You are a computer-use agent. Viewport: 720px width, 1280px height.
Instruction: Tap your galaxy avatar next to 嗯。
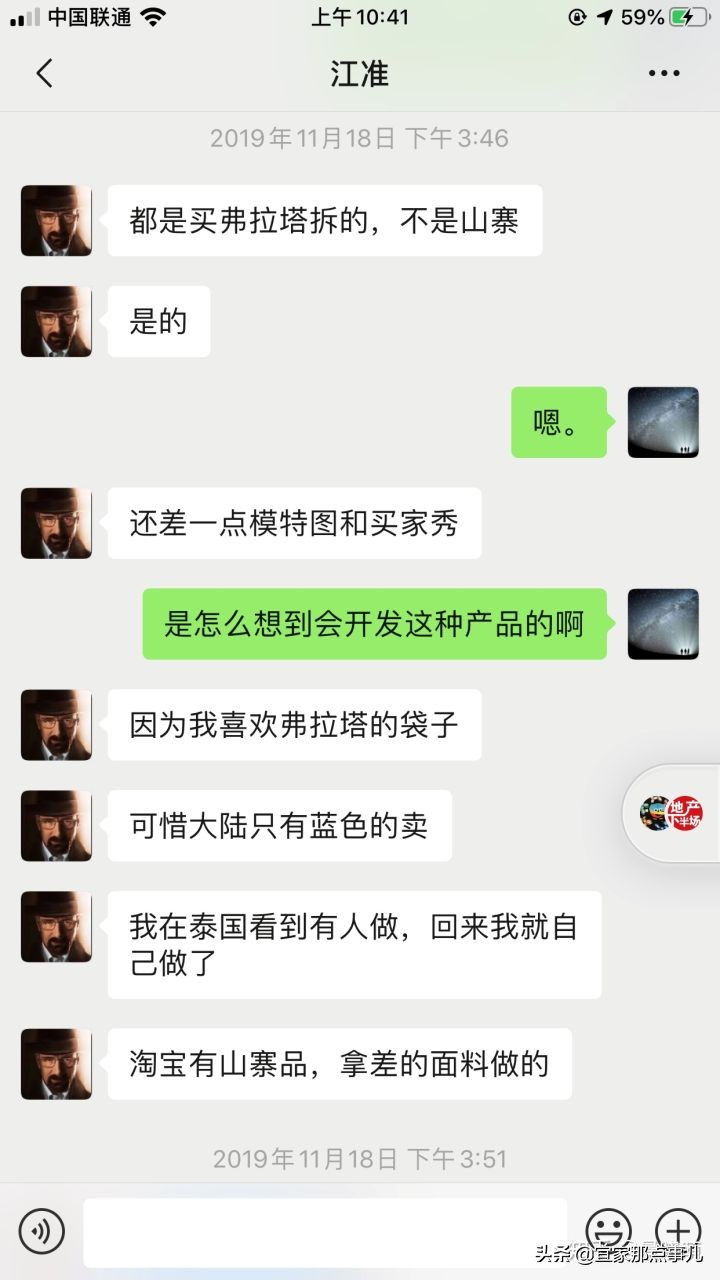coord(663,423)
